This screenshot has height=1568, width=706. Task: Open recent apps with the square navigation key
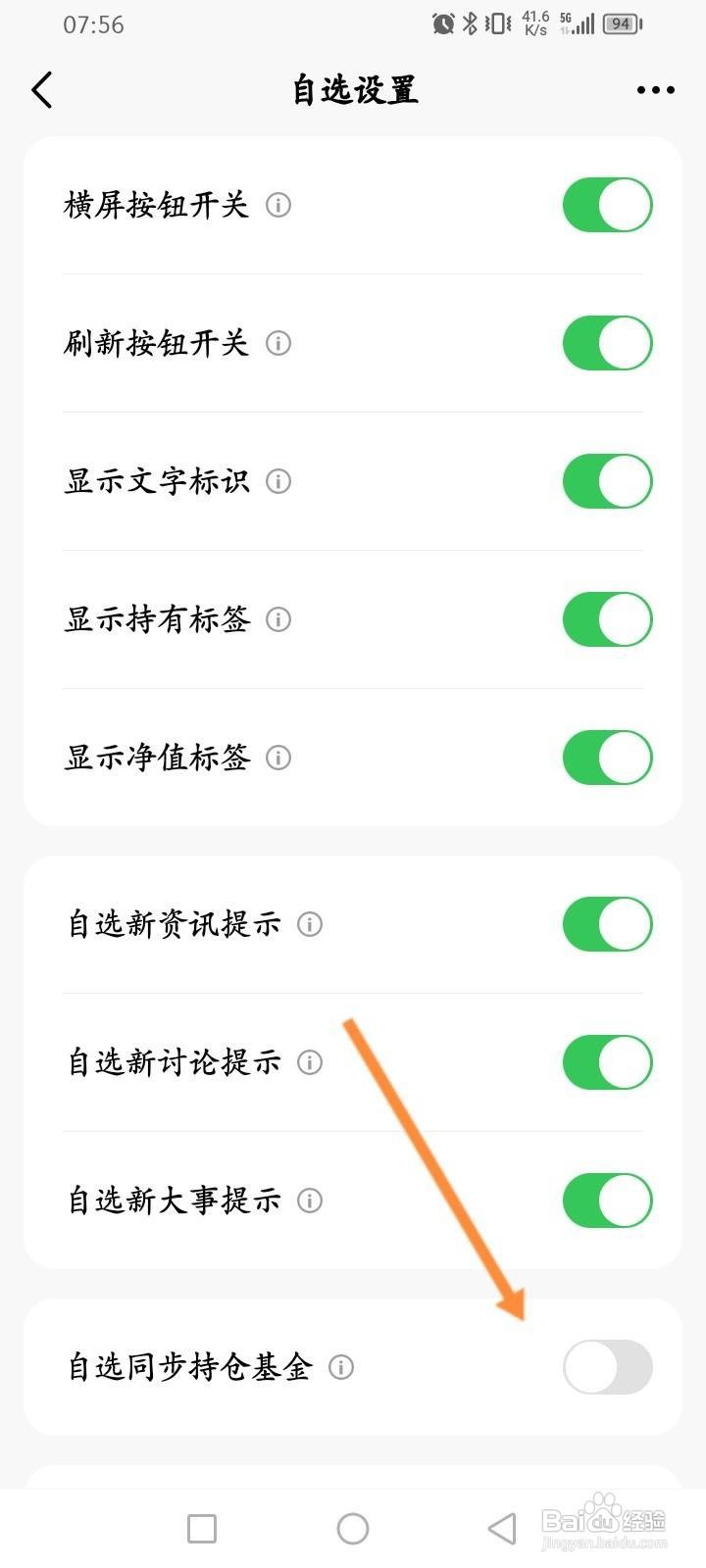(x=201, y=1526)
